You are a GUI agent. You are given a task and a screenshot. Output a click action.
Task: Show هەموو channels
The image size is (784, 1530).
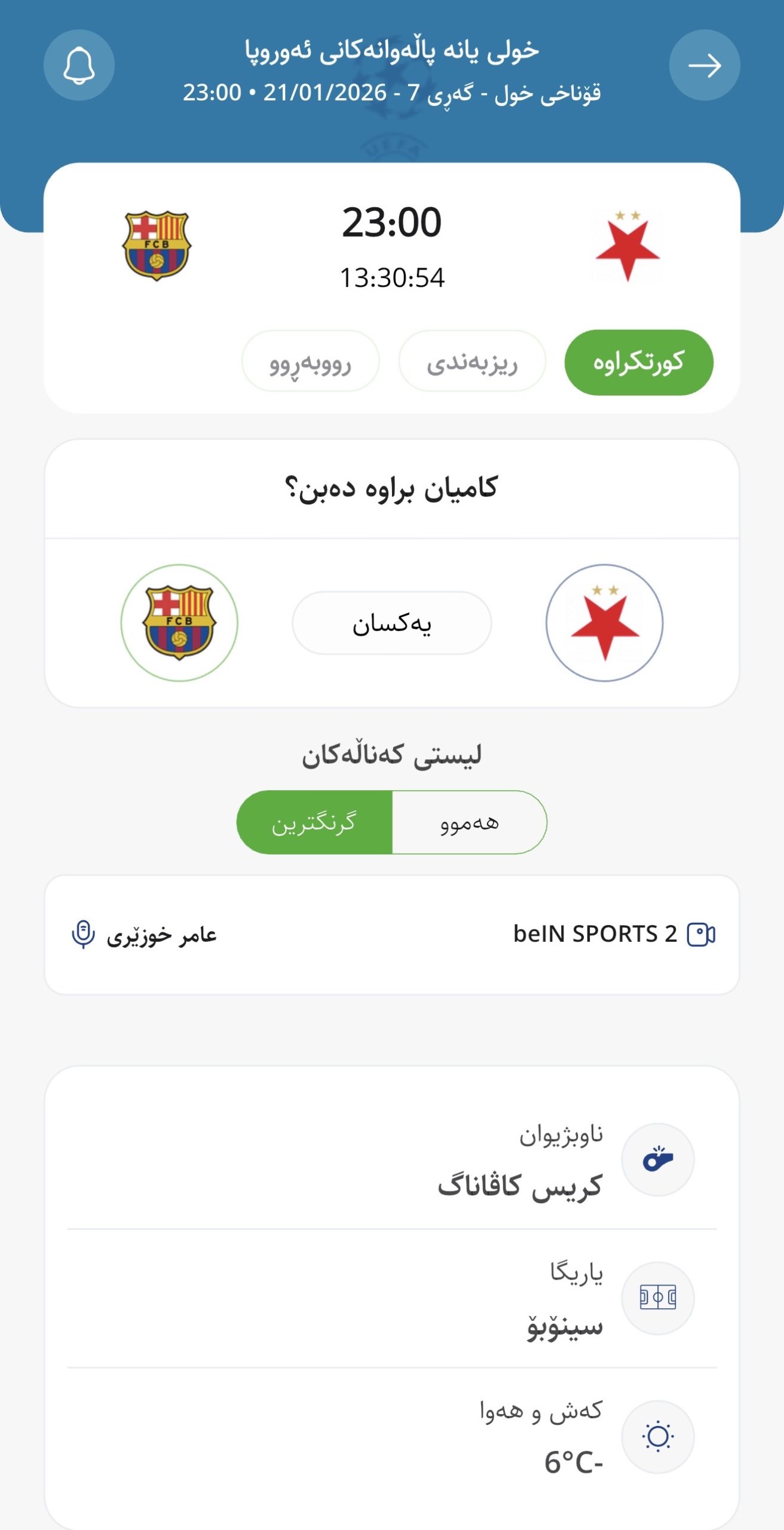(x=469, y=822)
